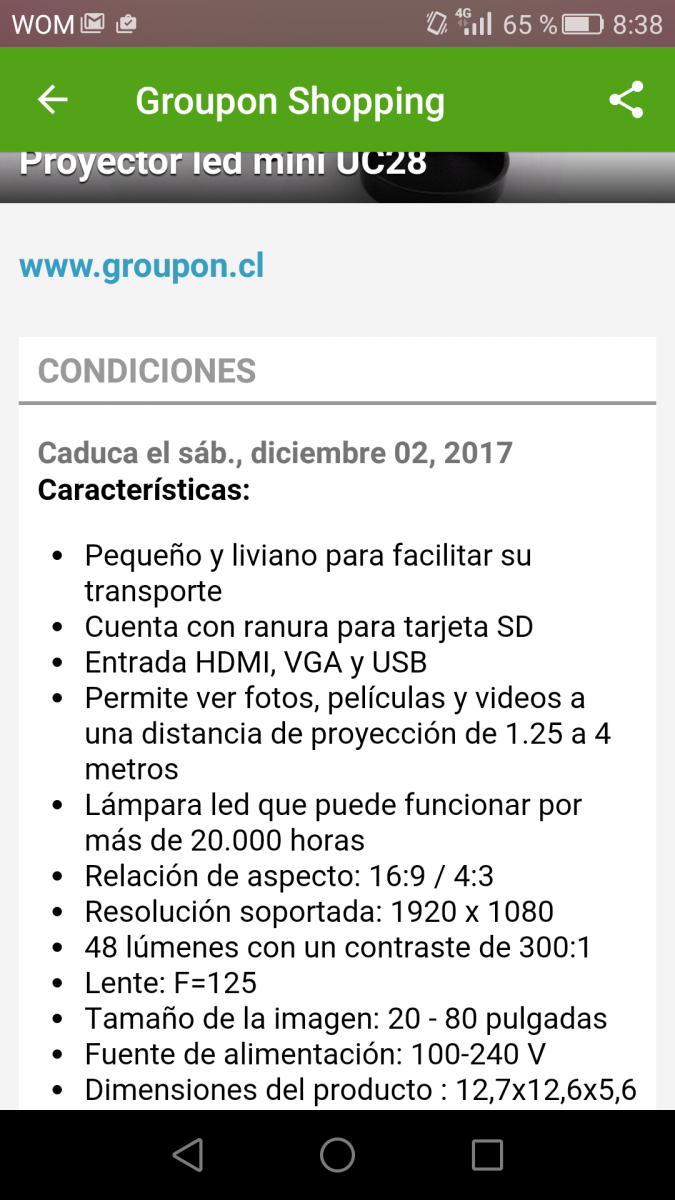Go to the phone home screen
The width and height of the screenshot is (675, 1200).
(337, 1155)
